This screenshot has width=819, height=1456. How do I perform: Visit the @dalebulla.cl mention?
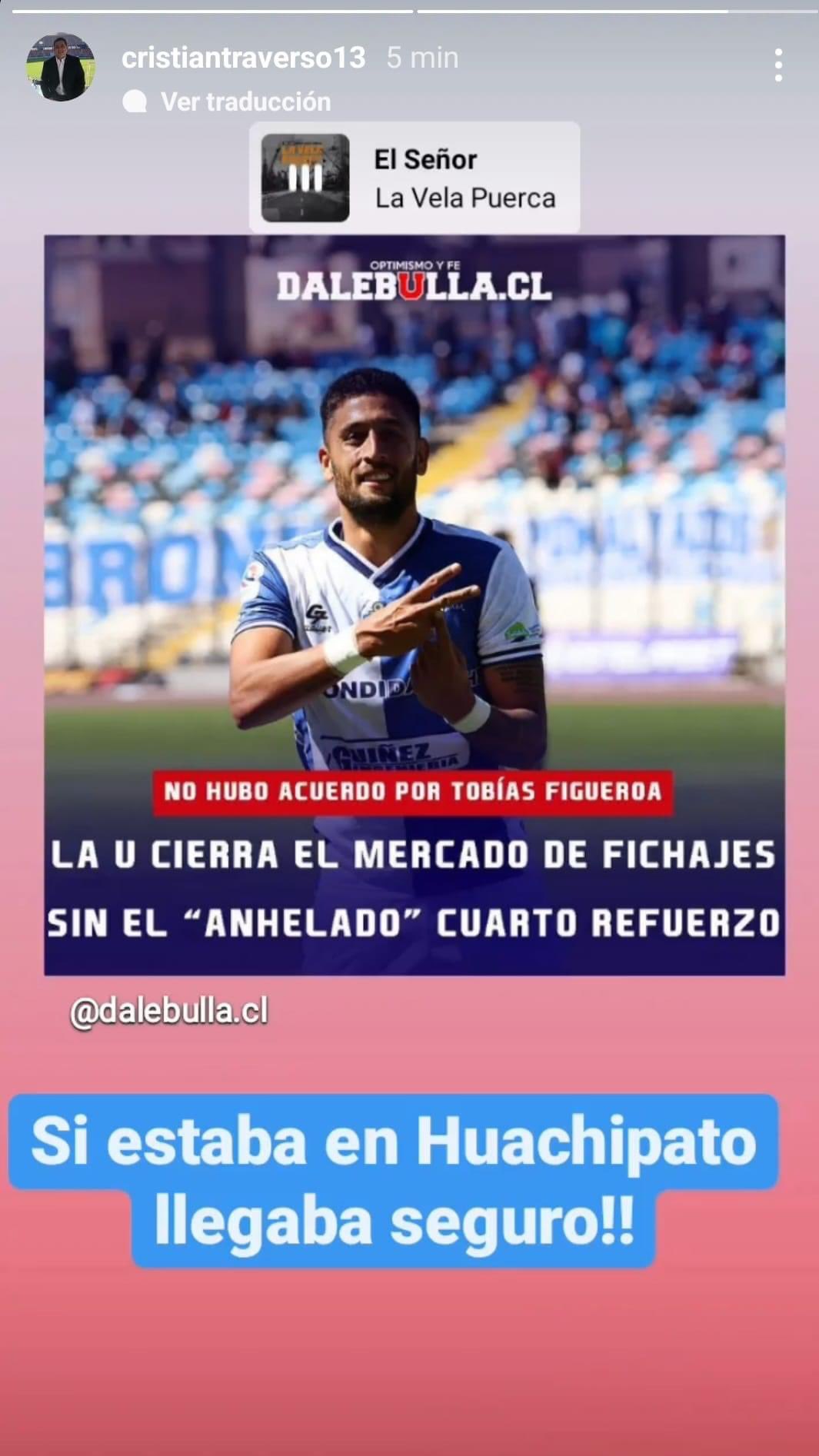(x=169, y=1011)
